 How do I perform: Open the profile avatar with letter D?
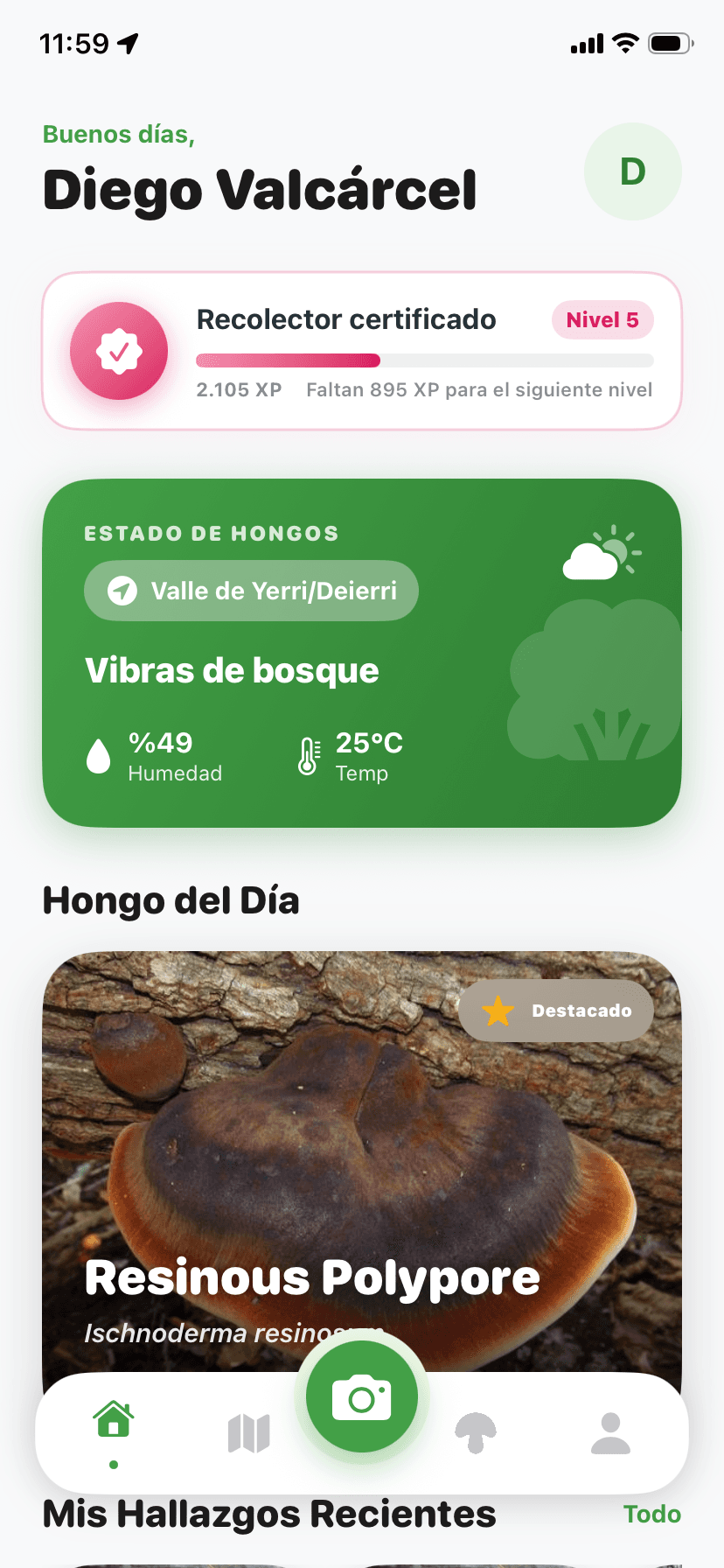632,171
